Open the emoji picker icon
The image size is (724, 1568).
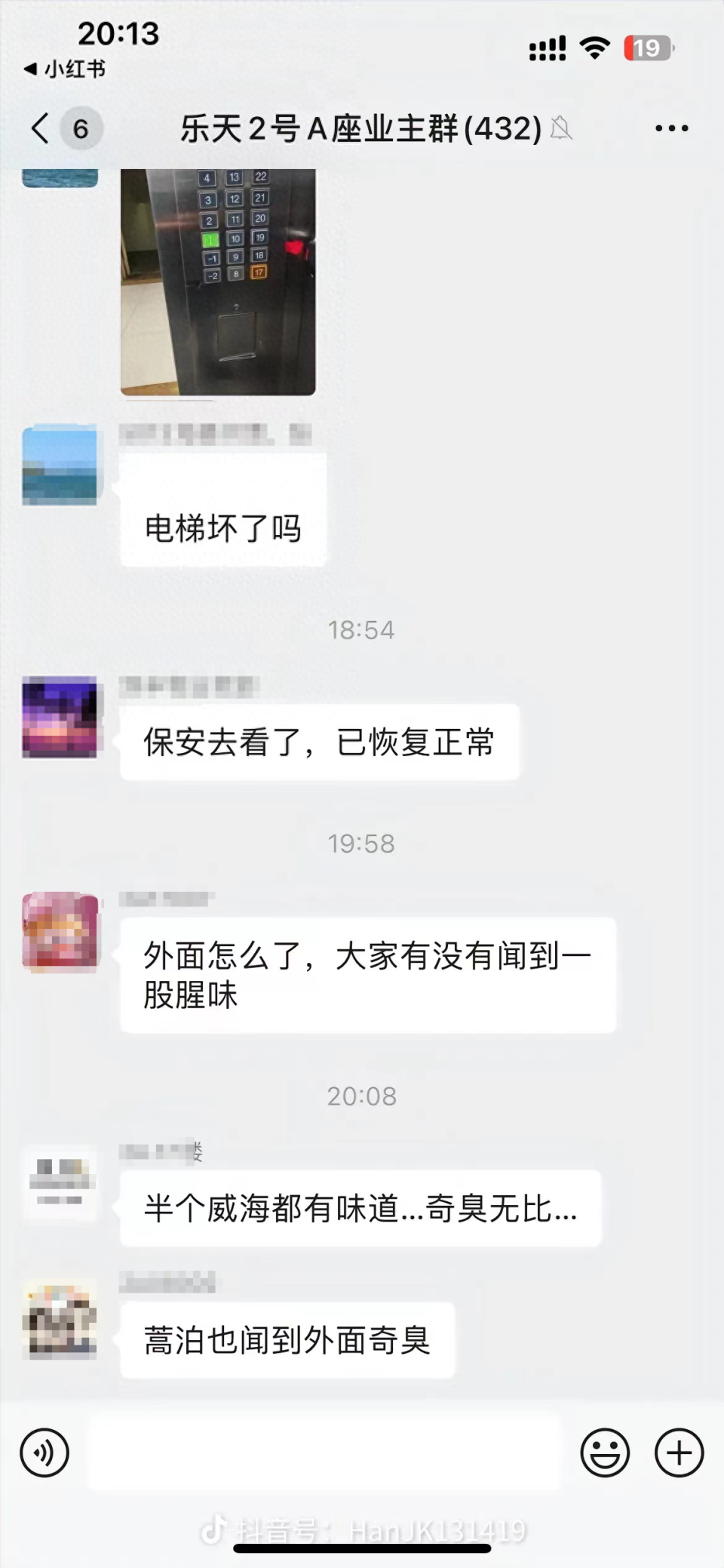(605, 1451)
